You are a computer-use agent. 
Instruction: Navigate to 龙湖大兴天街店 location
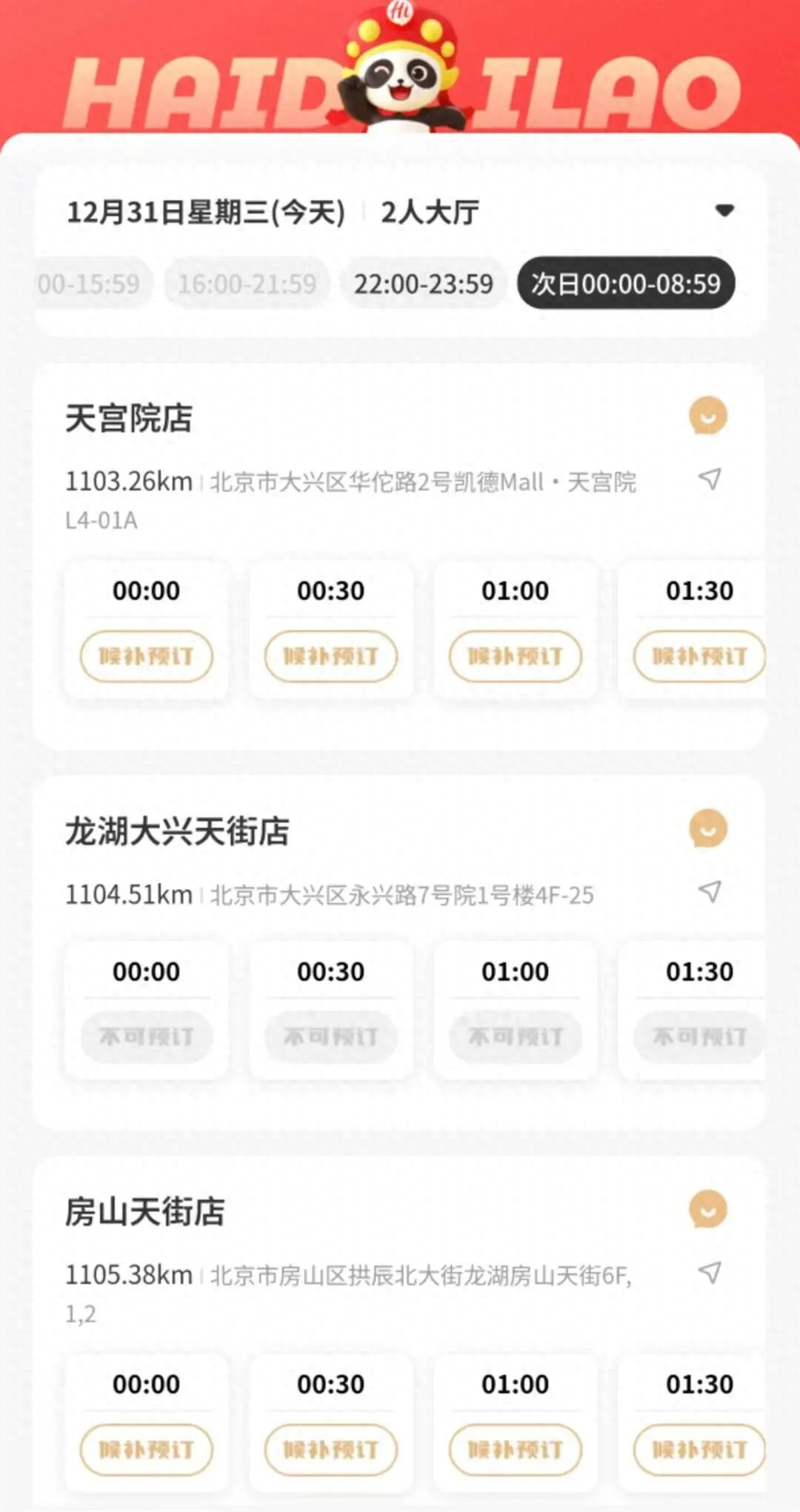(710, 891)
